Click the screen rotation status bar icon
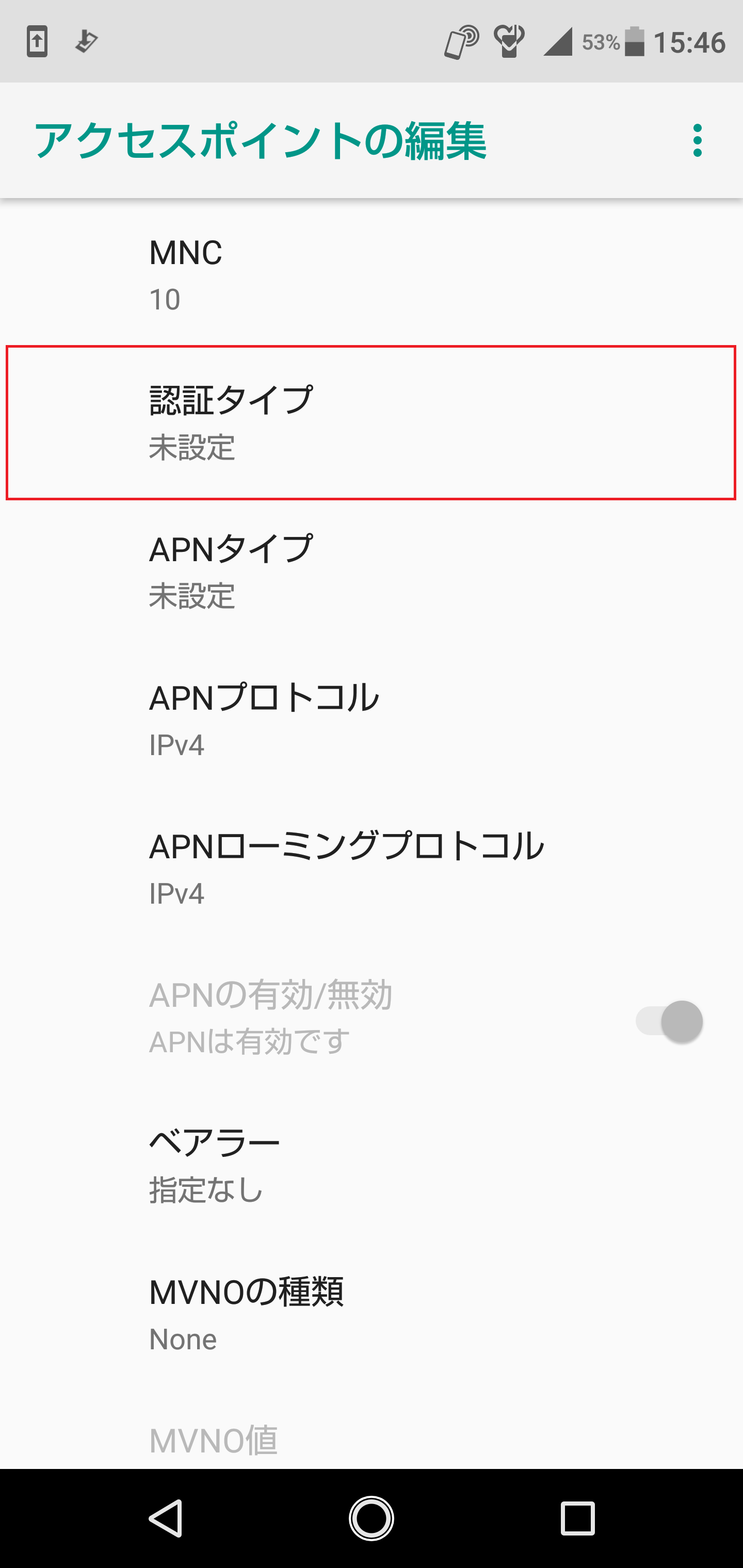This screenshot has width=743, height=1568. [x=86, y=41]
